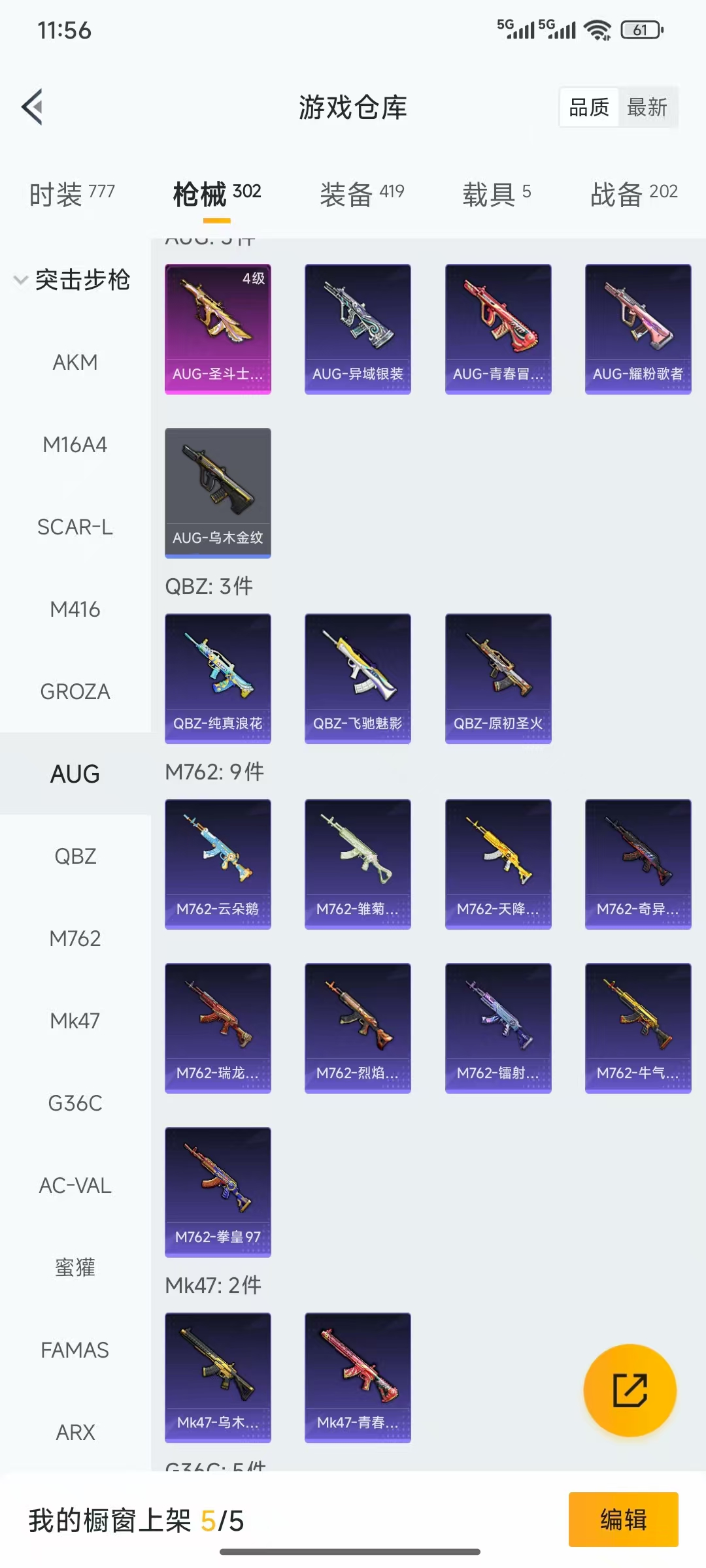706x1568 pixels.
Task: Select the 品质 sort option
Action: [x=589, y=107]
